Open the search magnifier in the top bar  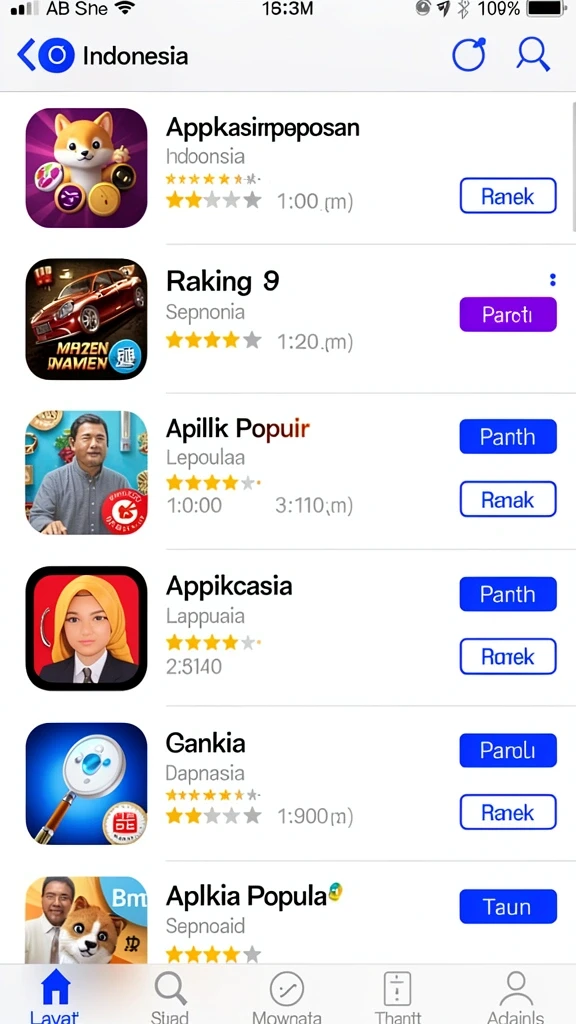[533, 54]
